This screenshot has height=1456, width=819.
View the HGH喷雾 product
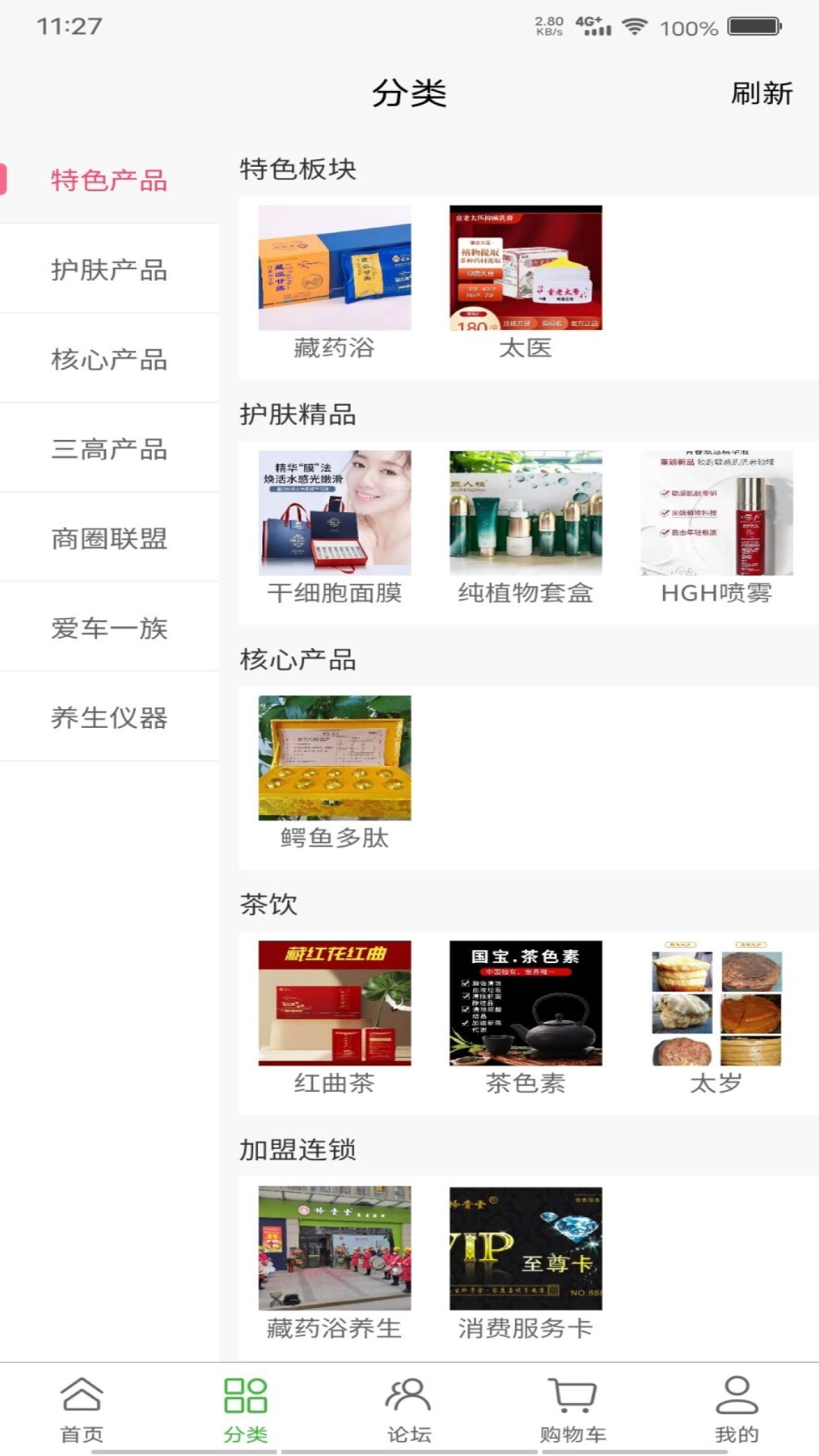point(717,526)
